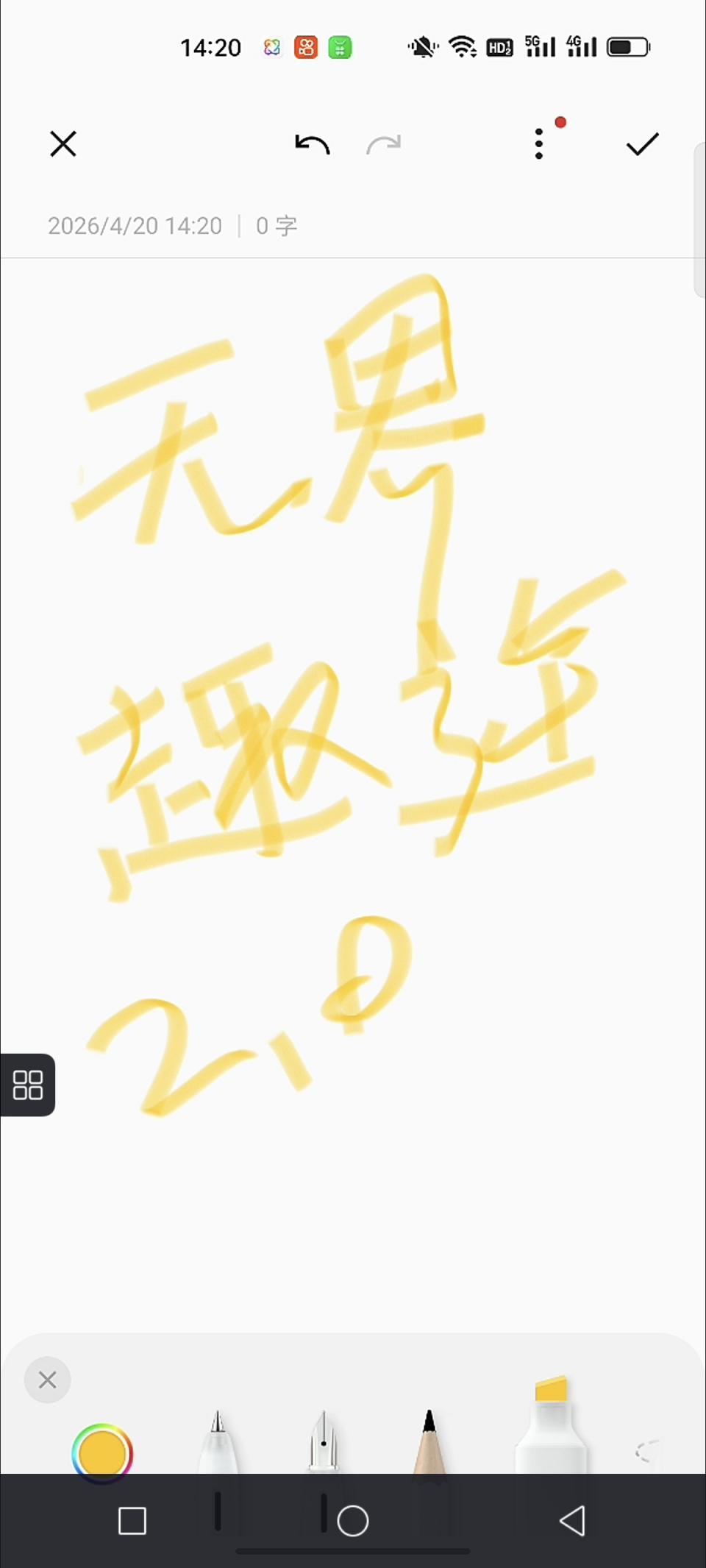
Task: Open the grid side panel
Action: 28,1085
